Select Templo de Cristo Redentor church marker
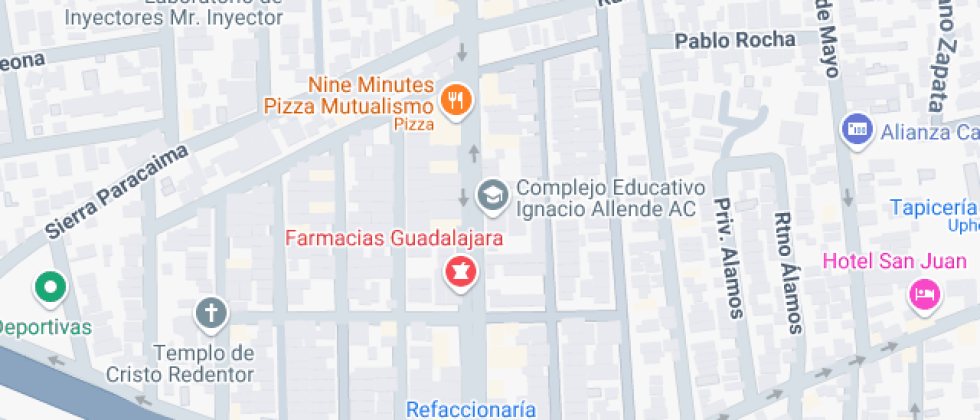This screenshot has height=420, width=980. [211, 314]
